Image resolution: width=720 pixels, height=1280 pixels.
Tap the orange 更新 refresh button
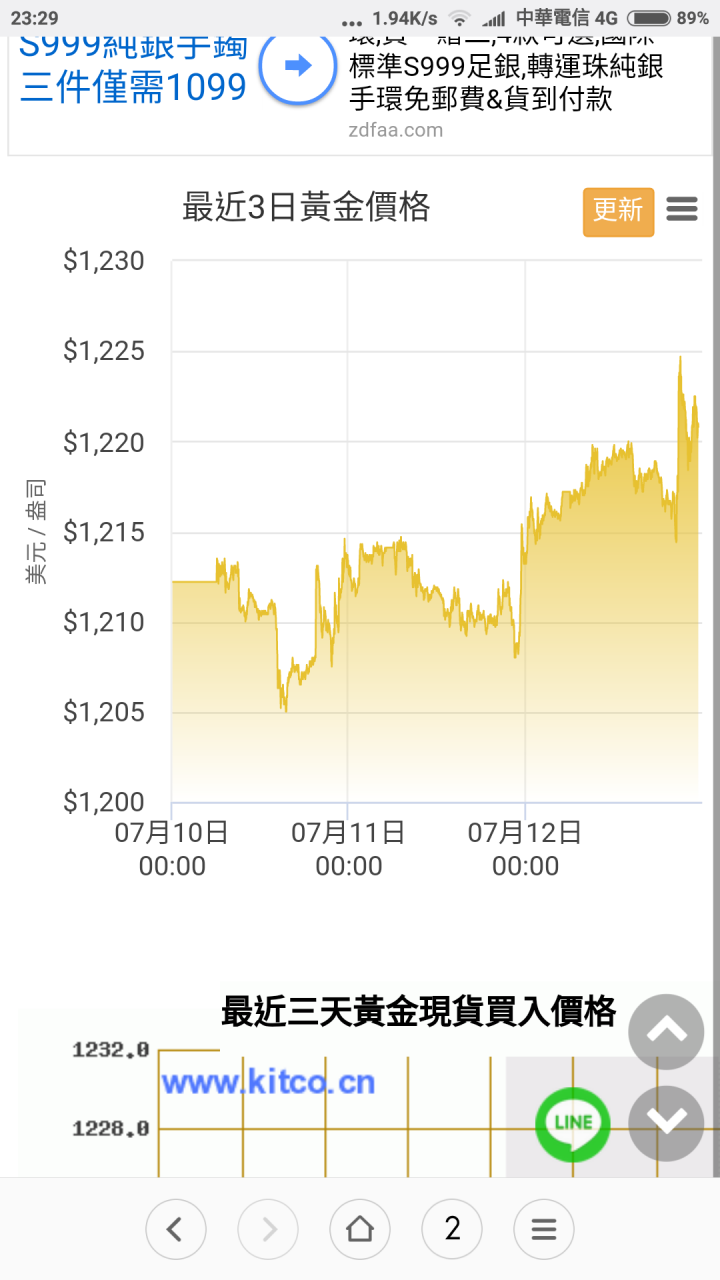tap(618, 211)
